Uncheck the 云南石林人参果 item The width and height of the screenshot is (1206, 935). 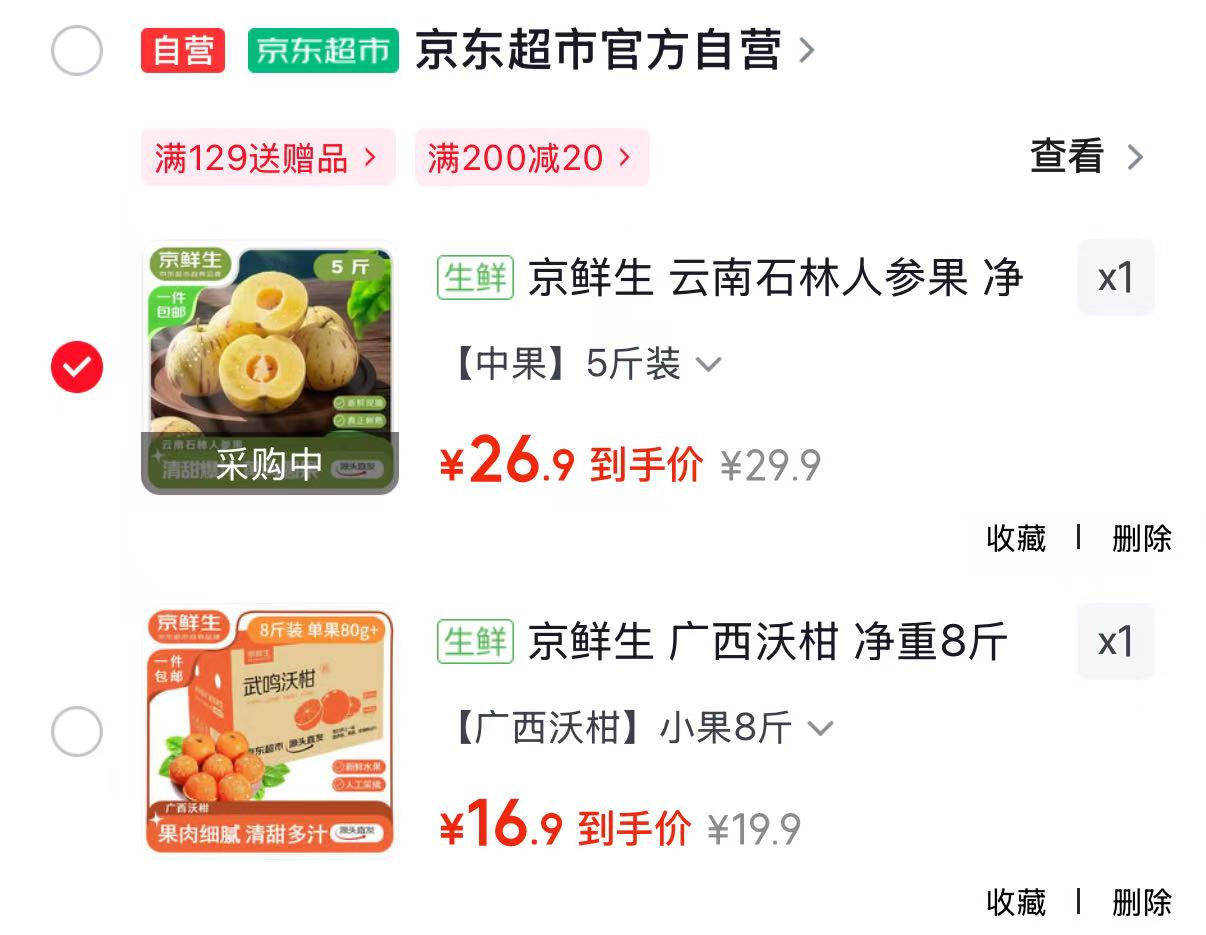[77, 368]
